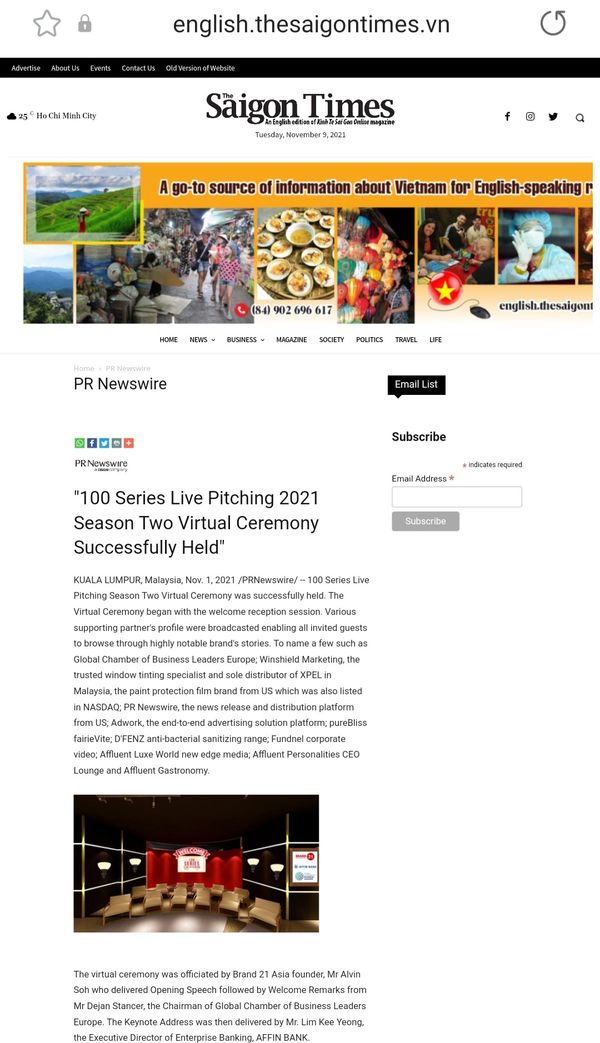Open Old Version of Website
Screen dimensions: 600x1043
(200, 68)
